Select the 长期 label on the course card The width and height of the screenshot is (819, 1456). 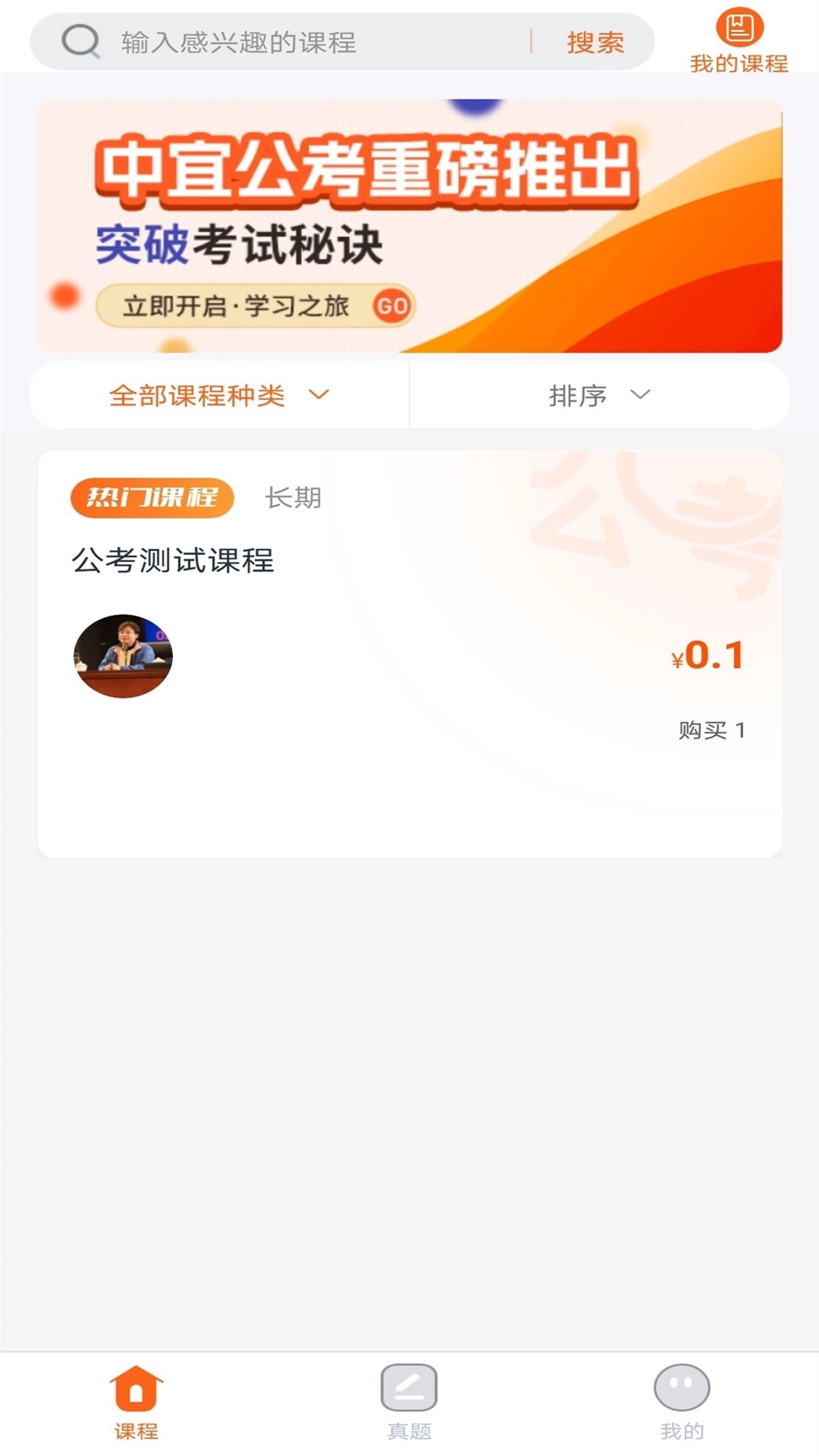(290, 498)
